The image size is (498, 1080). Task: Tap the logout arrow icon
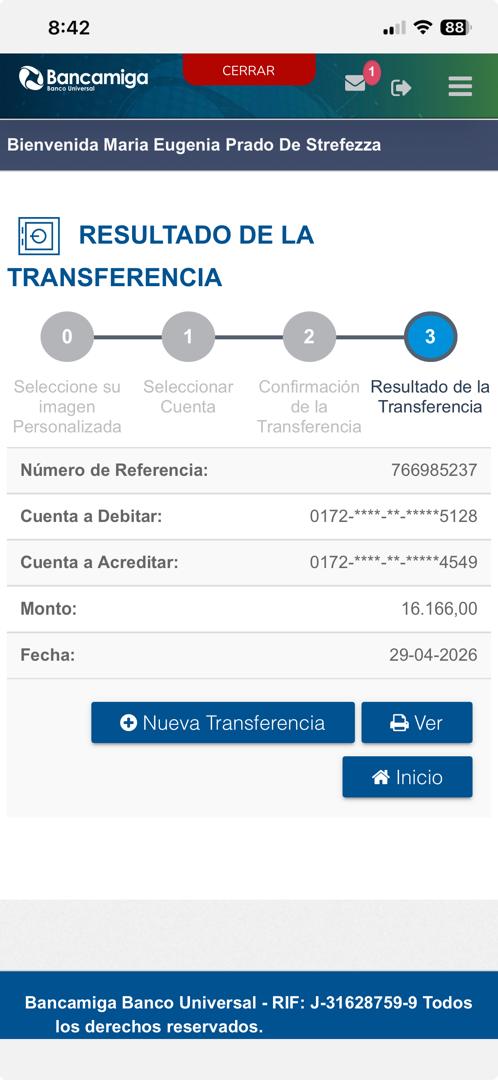pos(401,87)
